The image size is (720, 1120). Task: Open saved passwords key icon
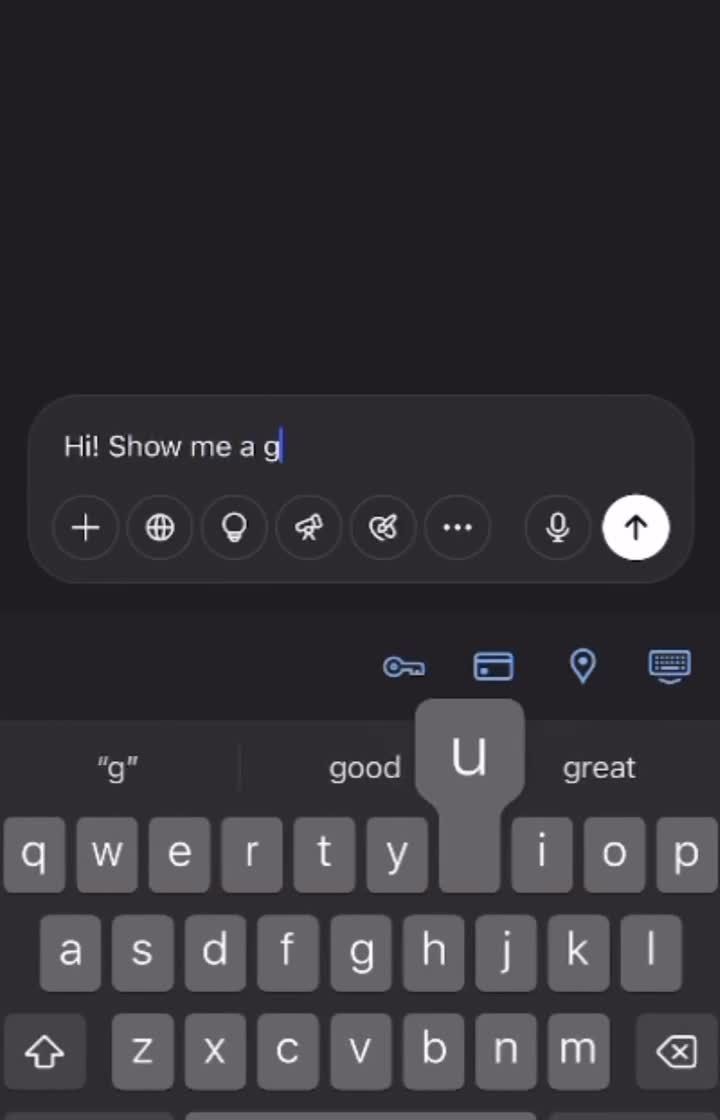click(x=404, y=666)
